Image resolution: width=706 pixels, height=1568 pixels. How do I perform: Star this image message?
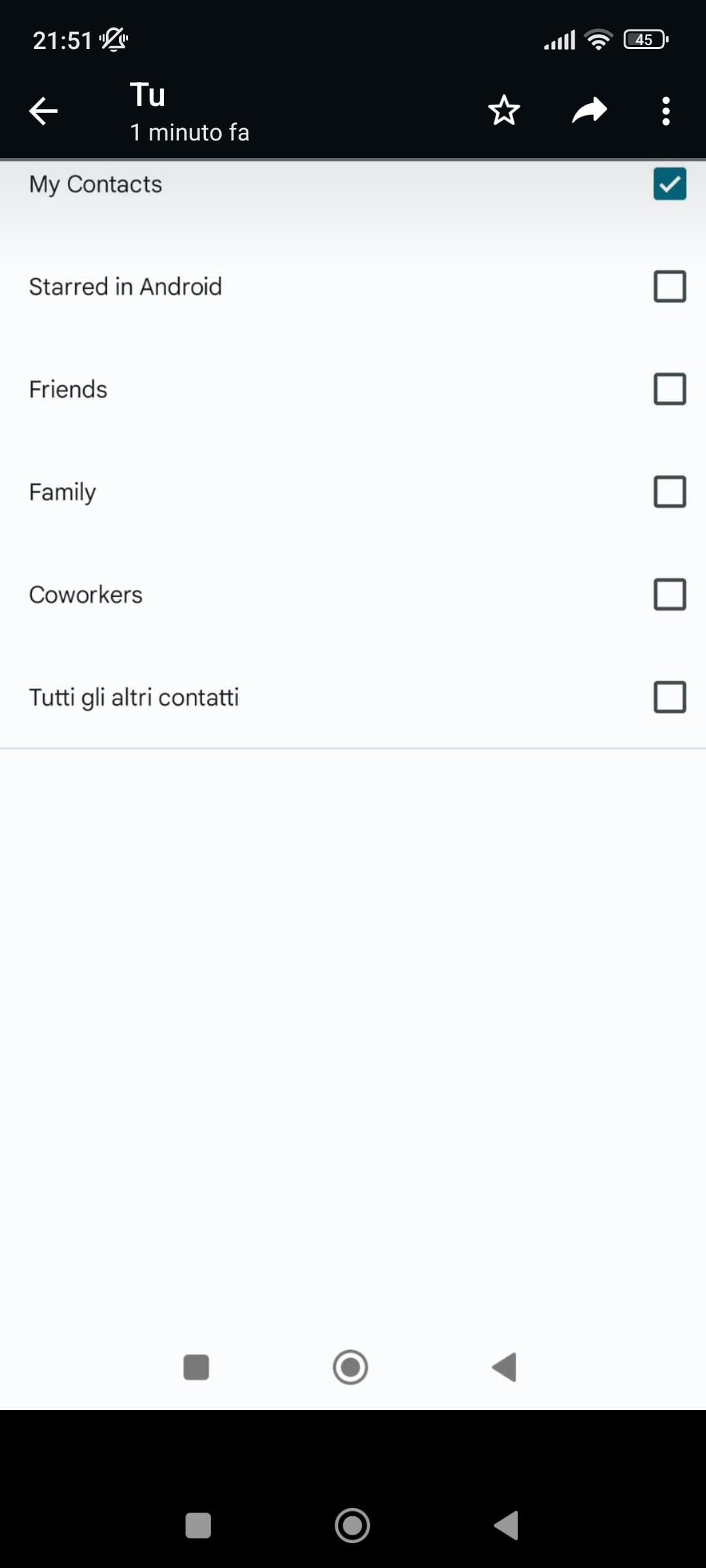coord(504,110)
